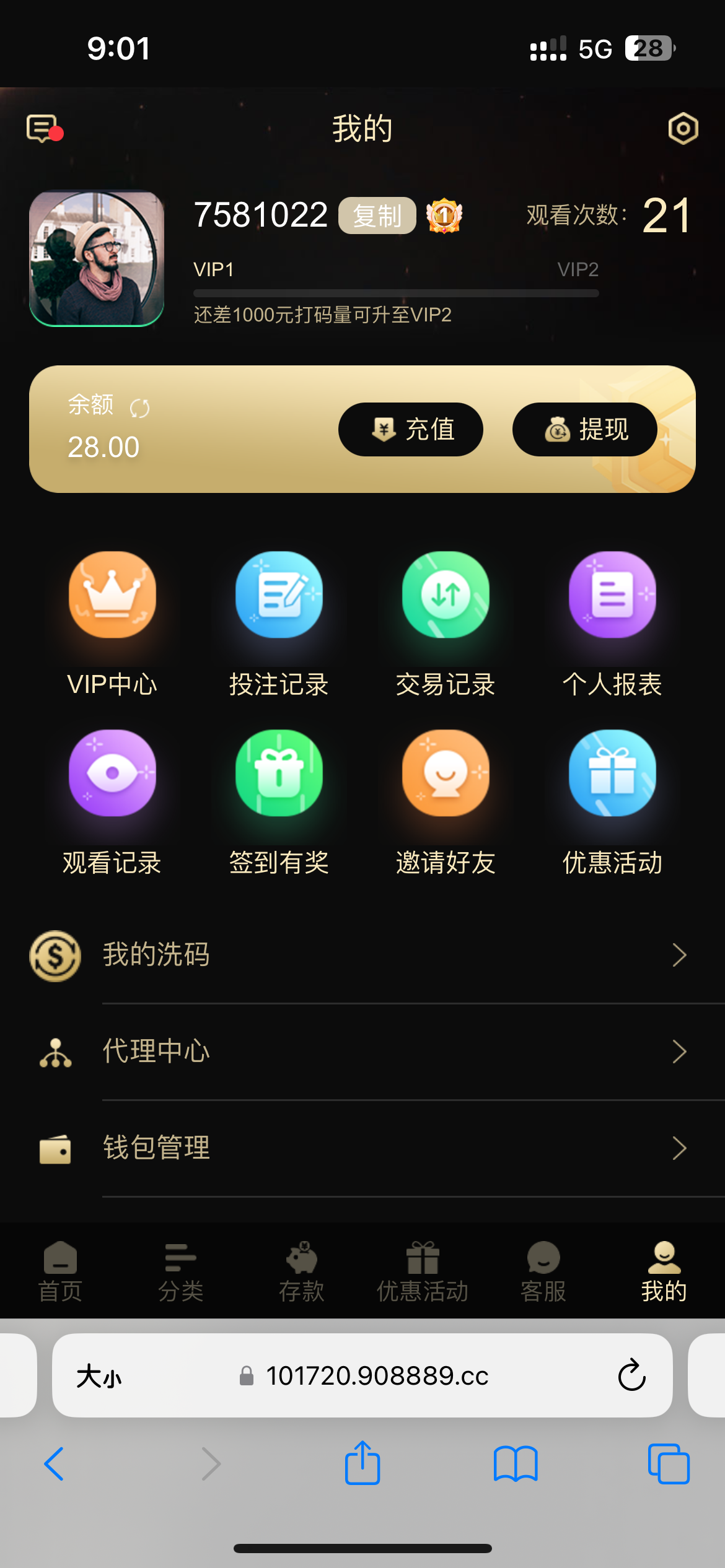Image resolution: width=725 pixels, height=1568 pixels.
Task: Open 个人报表 personal report
Action: tap(612, 623)
